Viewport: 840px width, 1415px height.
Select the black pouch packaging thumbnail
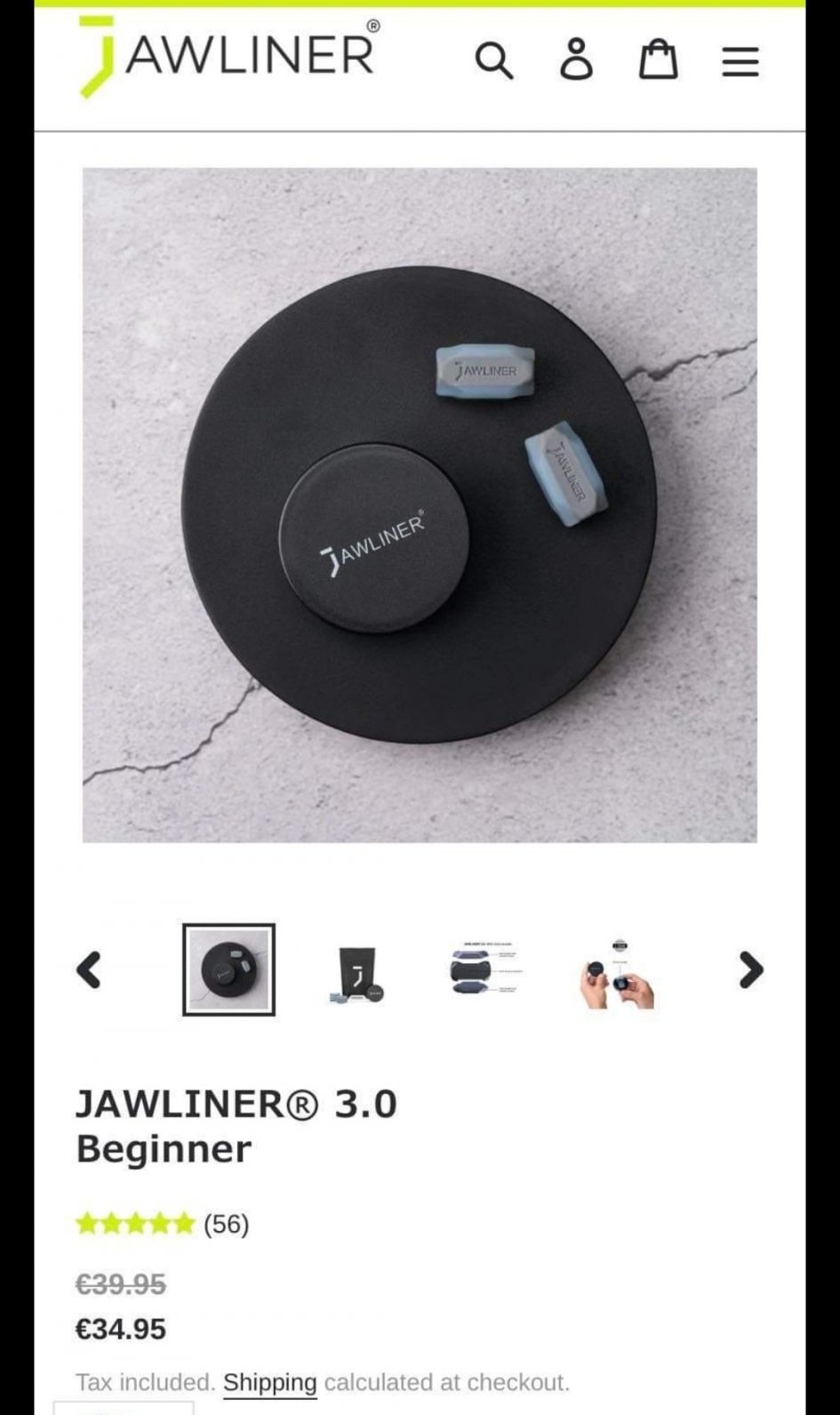[x=358, y=972]
